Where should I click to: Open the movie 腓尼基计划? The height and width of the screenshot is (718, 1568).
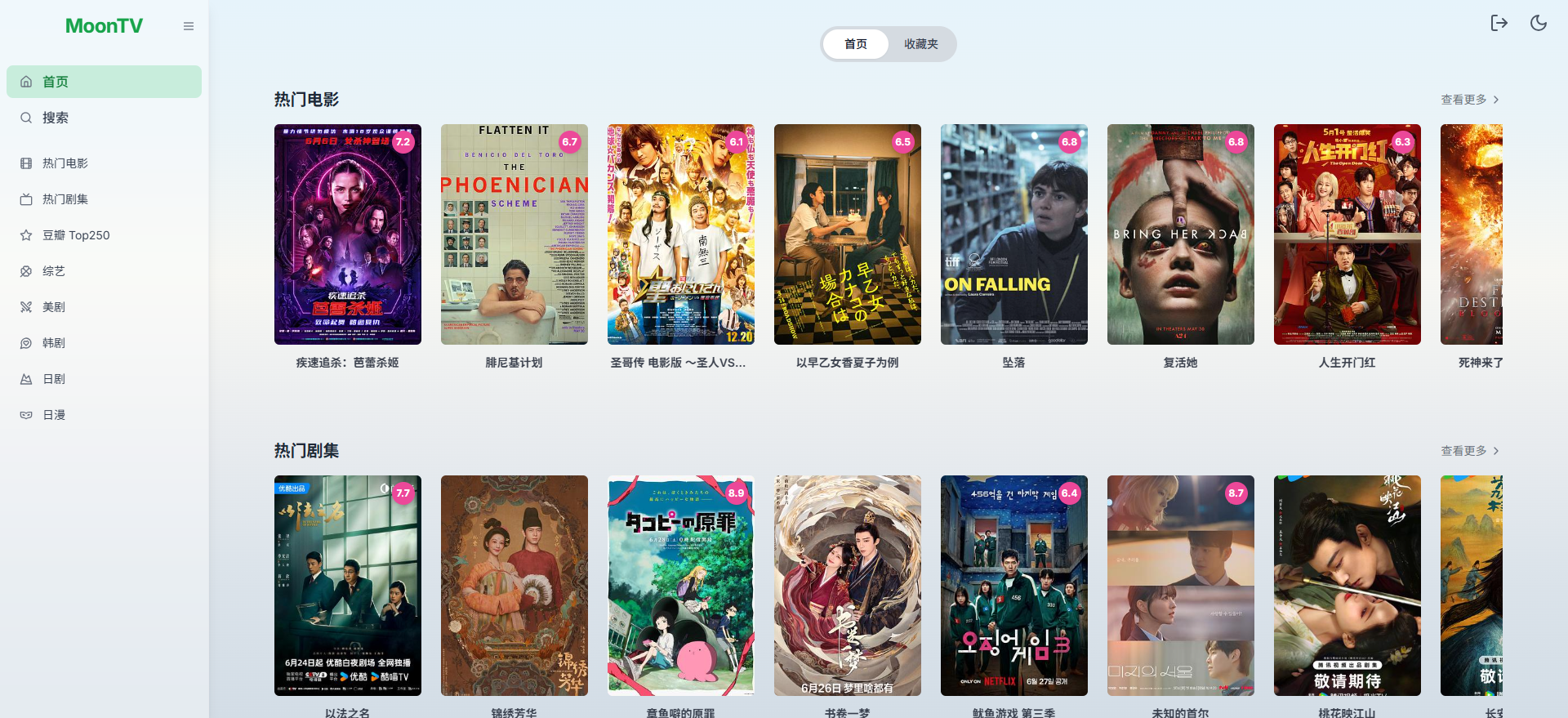coord(514,234)
